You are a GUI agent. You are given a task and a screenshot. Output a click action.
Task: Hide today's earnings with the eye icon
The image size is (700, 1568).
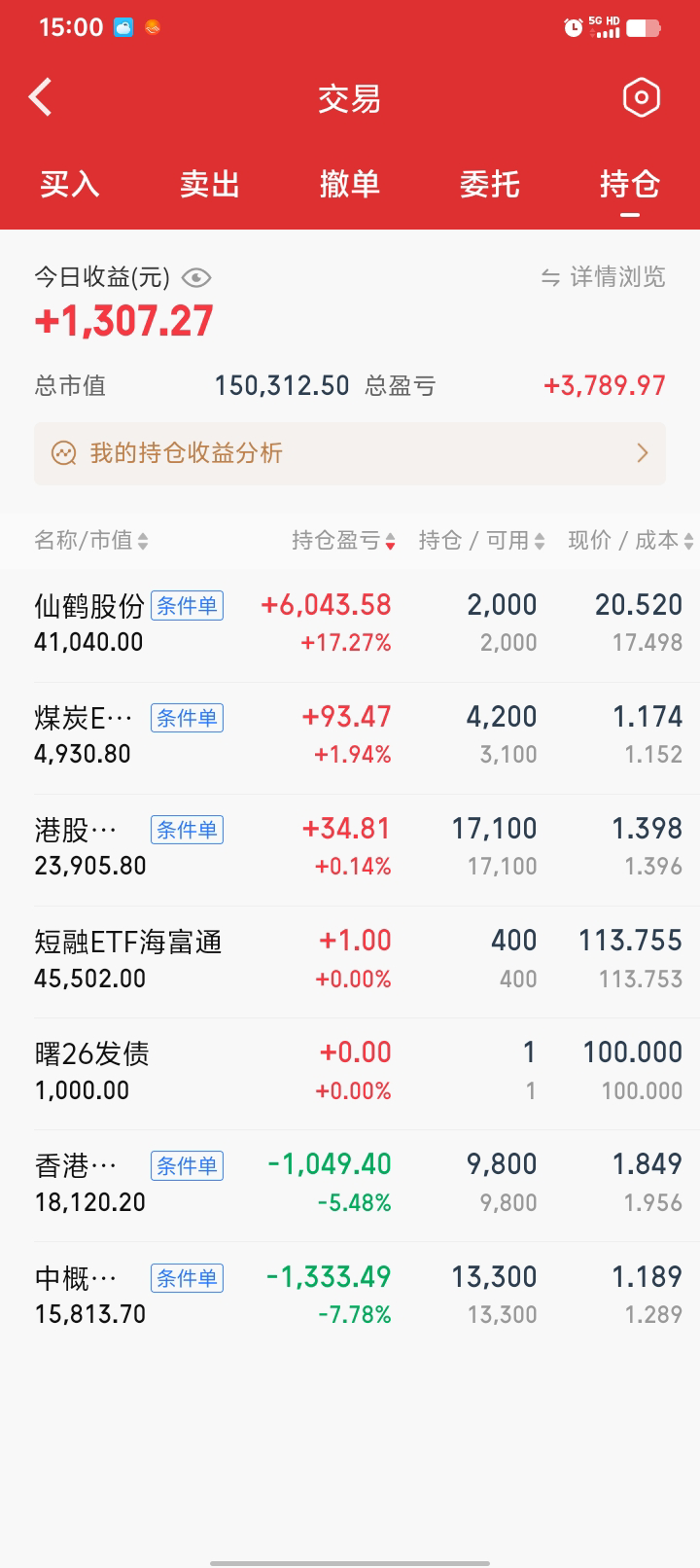[196, 277]
